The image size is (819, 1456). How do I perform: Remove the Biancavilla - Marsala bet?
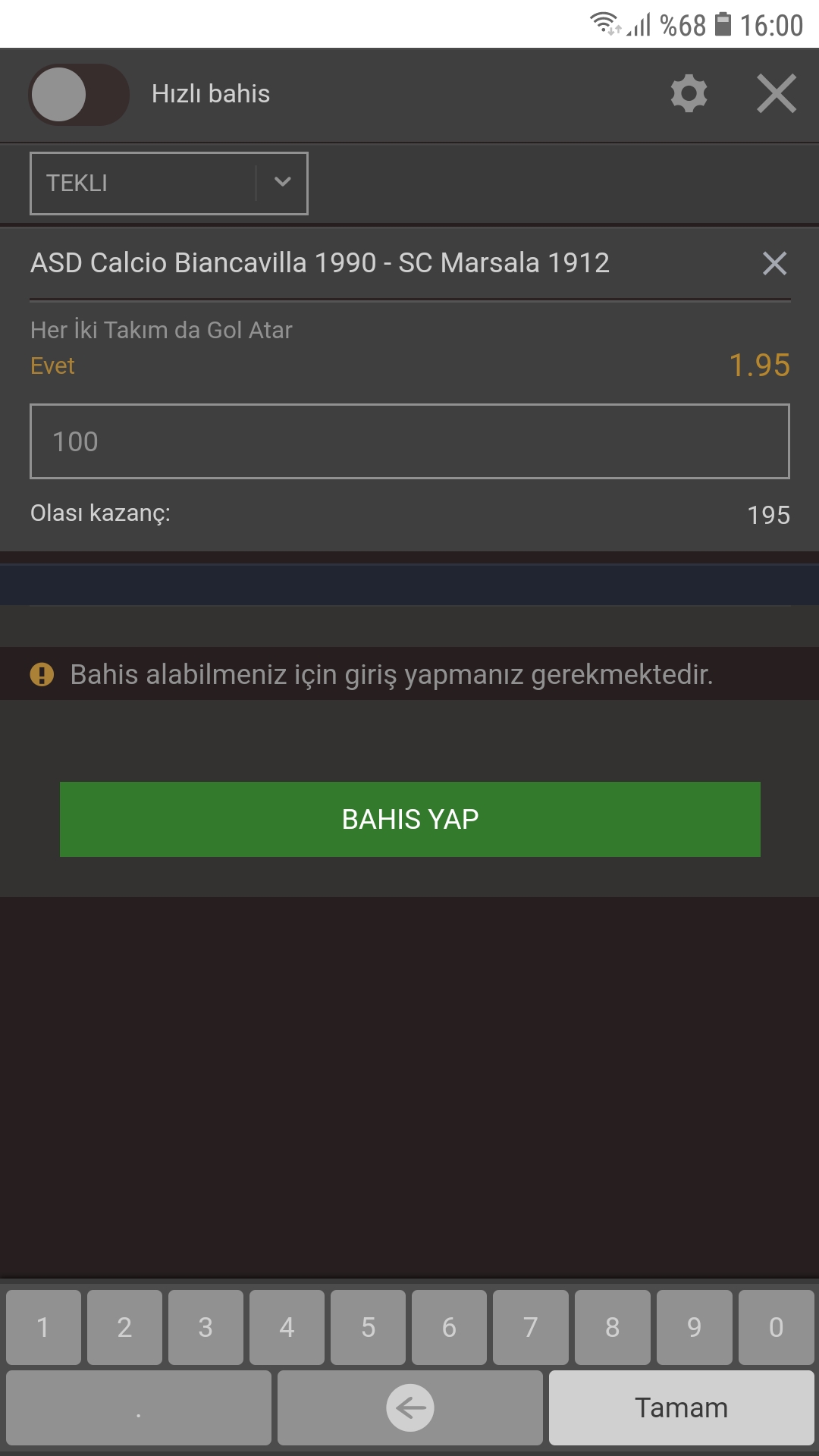coord(774,263)
